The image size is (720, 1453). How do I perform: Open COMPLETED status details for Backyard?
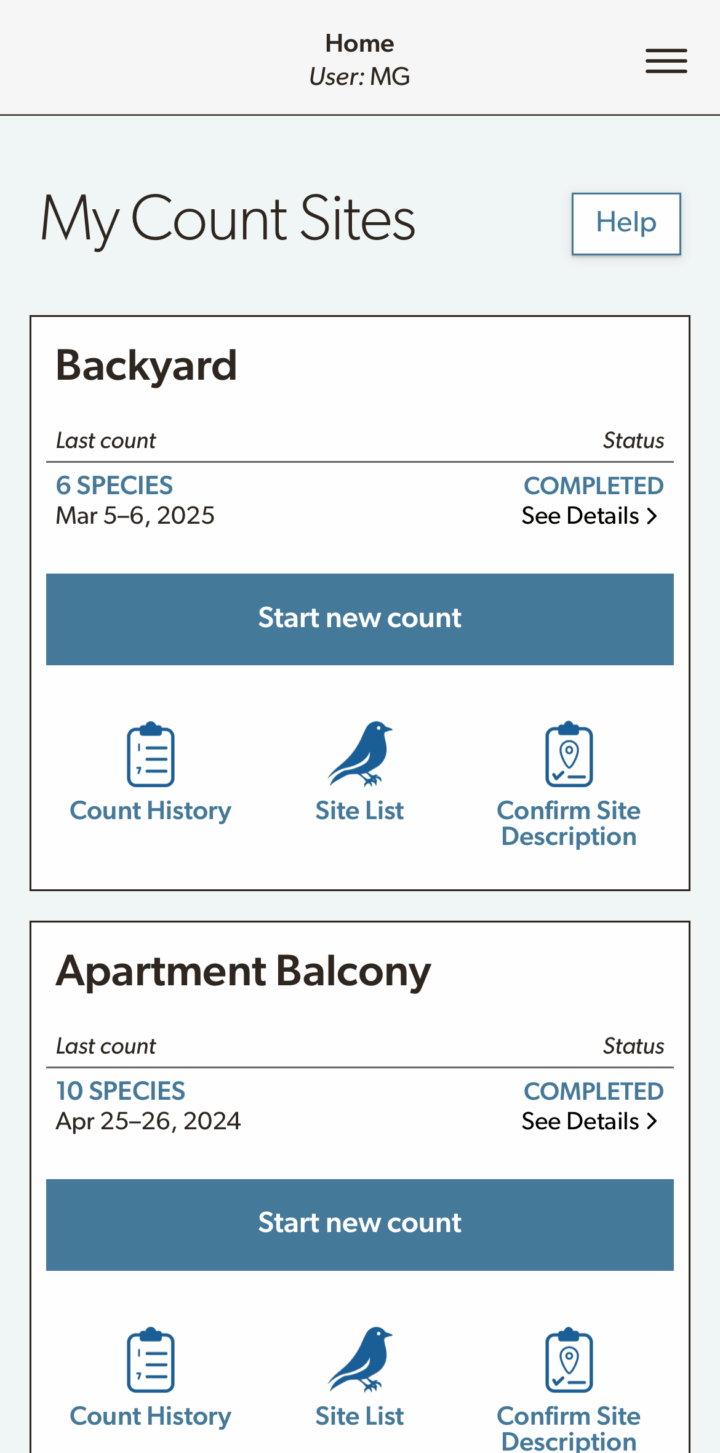[593, 485]
